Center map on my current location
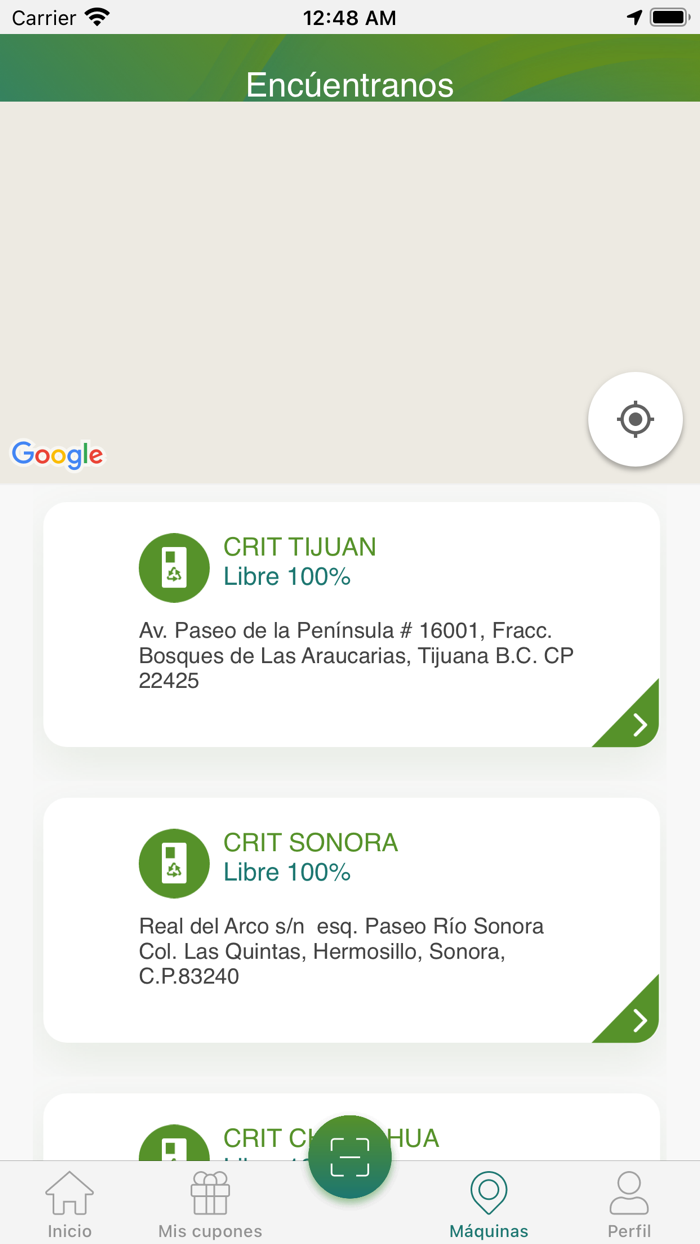 click(635, 419)
